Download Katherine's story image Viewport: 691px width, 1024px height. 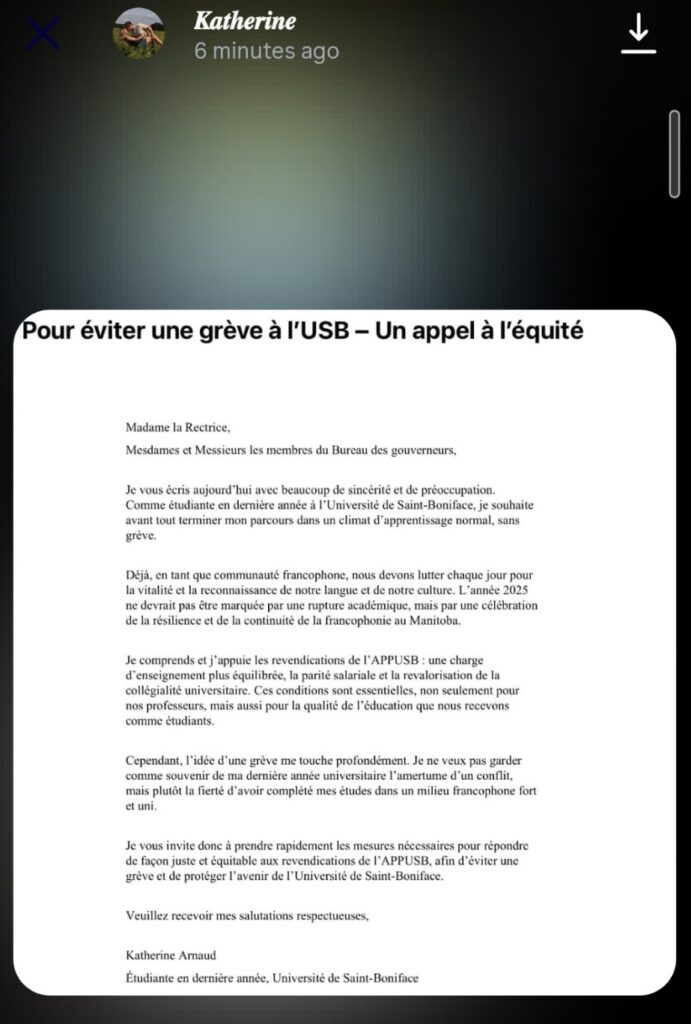[638, 35]
